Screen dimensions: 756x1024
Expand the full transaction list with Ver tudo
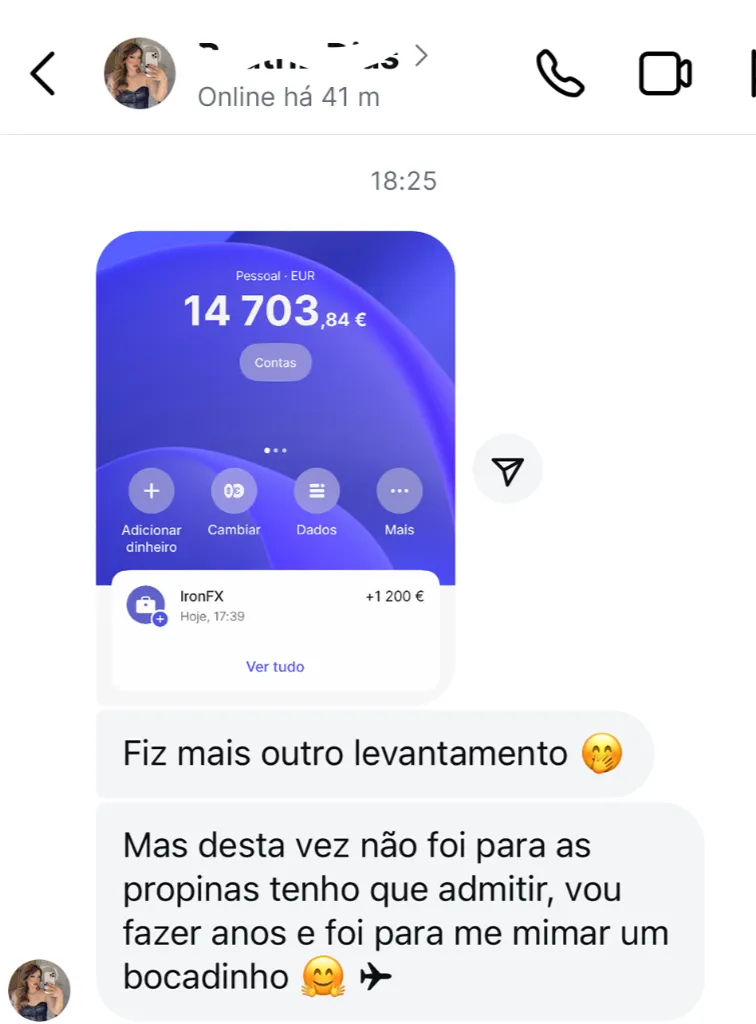point(275,666)
